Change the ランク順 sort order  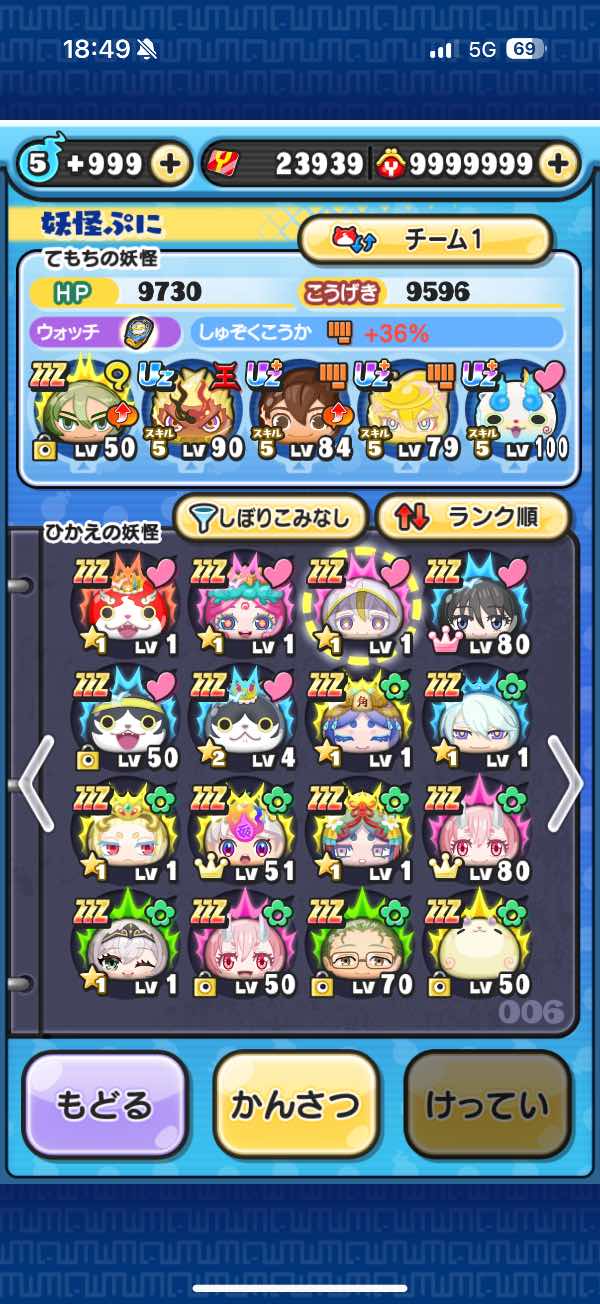point(471,517)
